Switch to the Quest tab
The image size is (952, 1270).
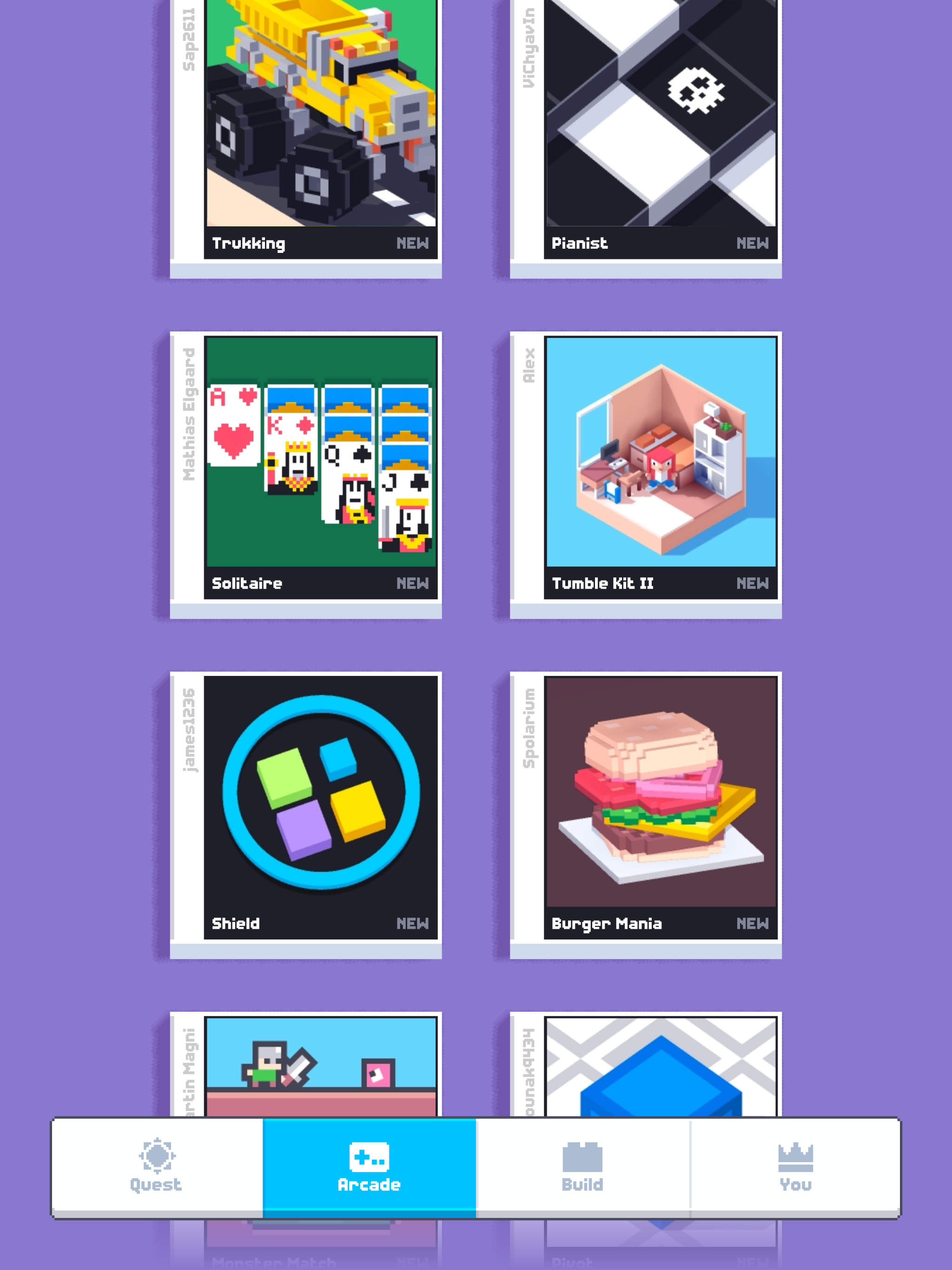(x=156, y=1168)
